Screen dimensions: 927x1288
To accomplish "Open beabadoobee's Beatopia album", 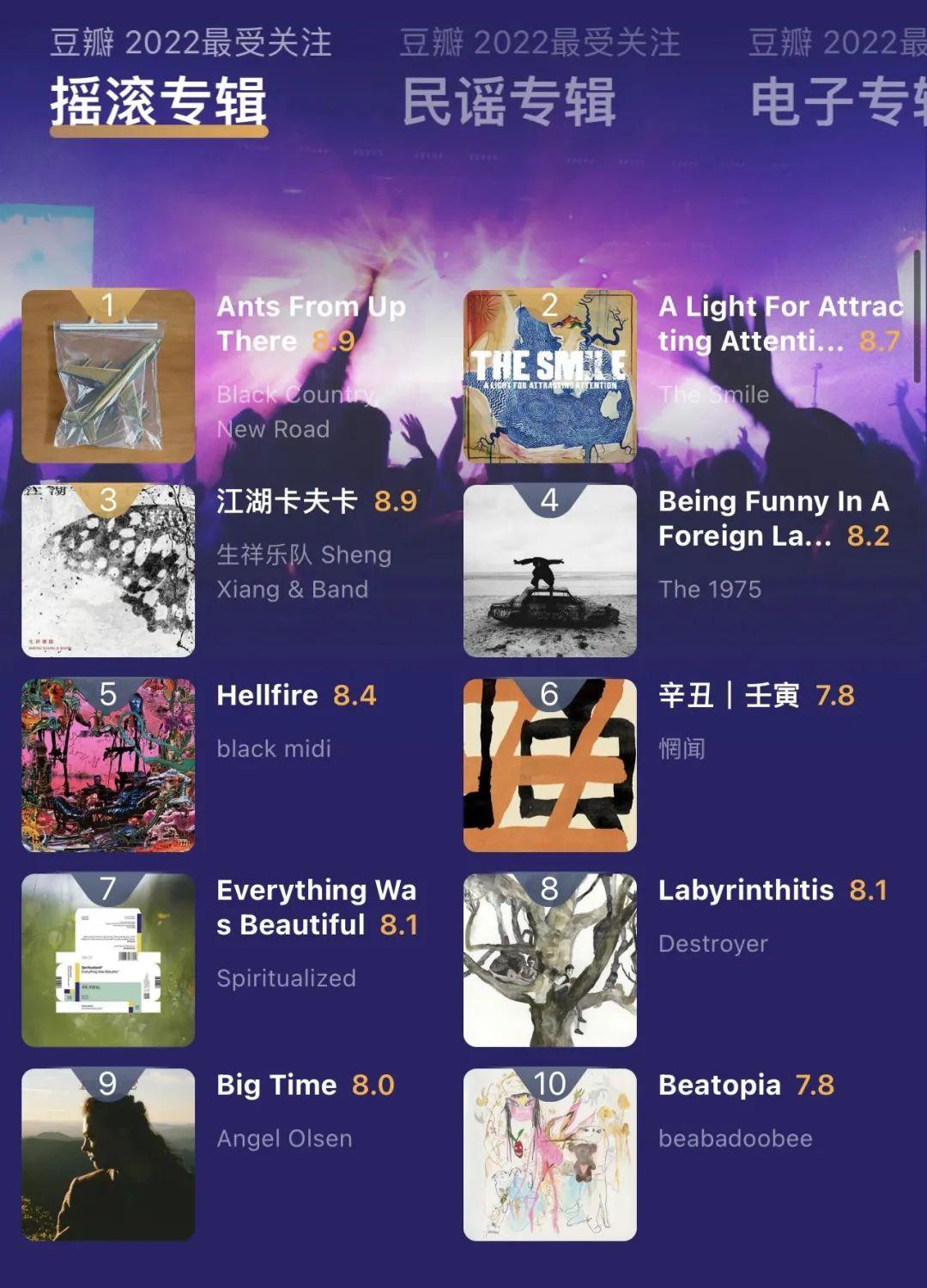I will 549,1154.
